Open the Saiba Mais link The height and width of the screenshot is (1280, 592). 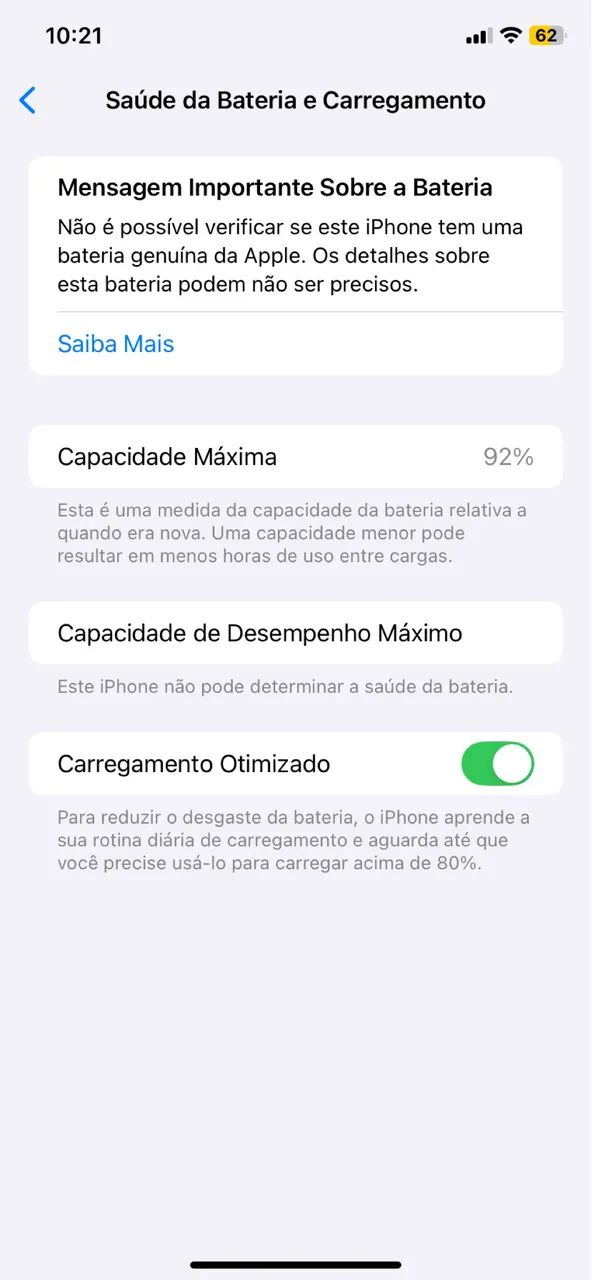(116, 344)
